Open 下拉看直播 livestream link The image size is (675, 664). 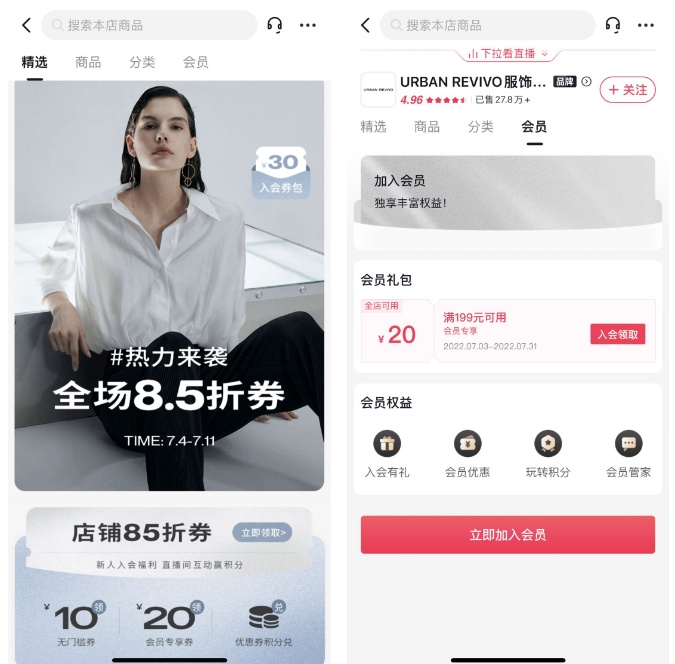pyautogui.click(x=507, y=54)
